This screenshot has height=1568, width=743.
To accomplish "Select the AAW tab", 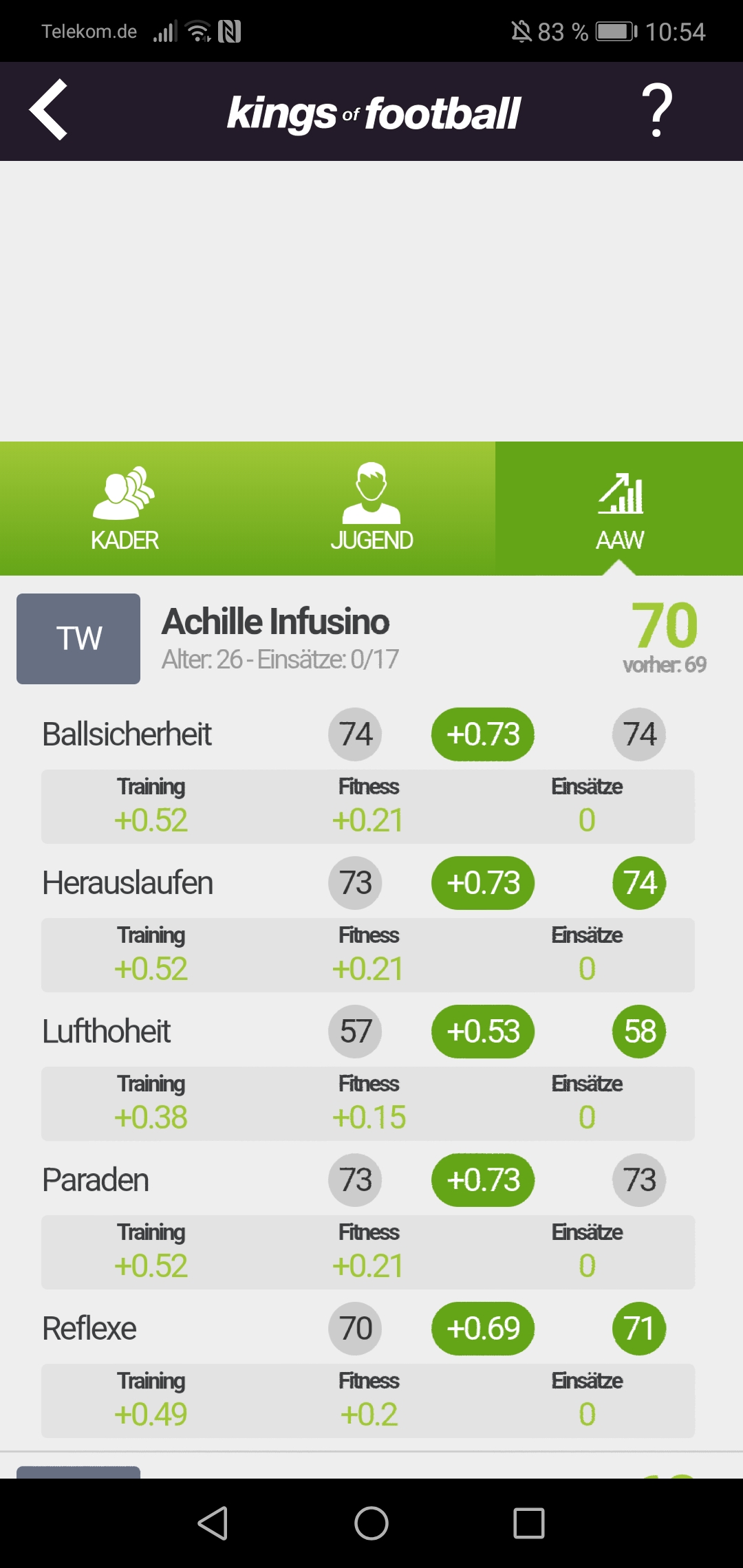I will [619, 508].
